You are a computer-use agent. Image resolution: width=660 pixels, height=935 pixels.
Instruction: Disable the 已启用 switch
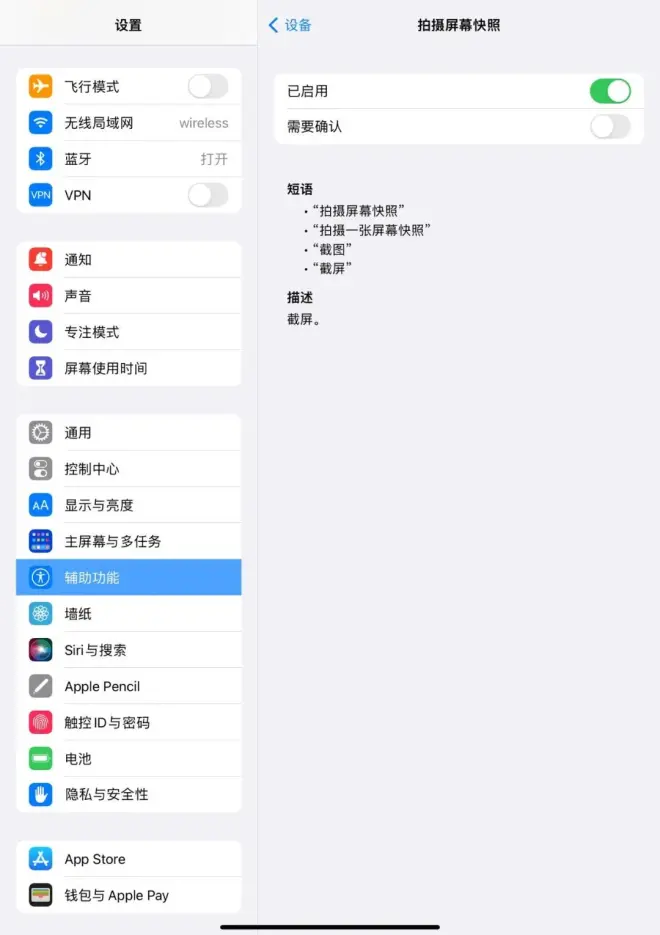pyautogui.click(x=609, y=91)
